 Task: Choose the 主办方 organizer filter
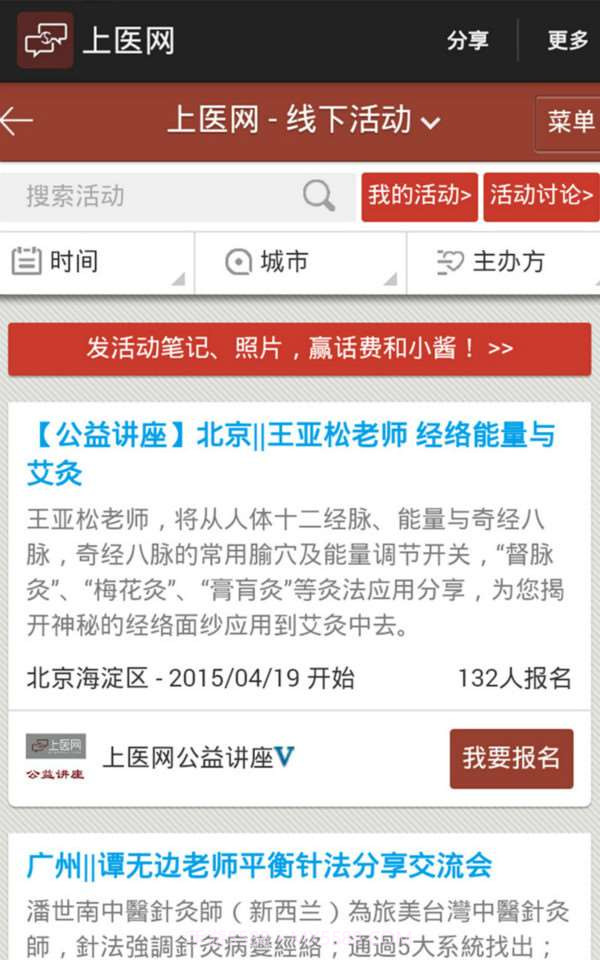[x=503, y=263]
